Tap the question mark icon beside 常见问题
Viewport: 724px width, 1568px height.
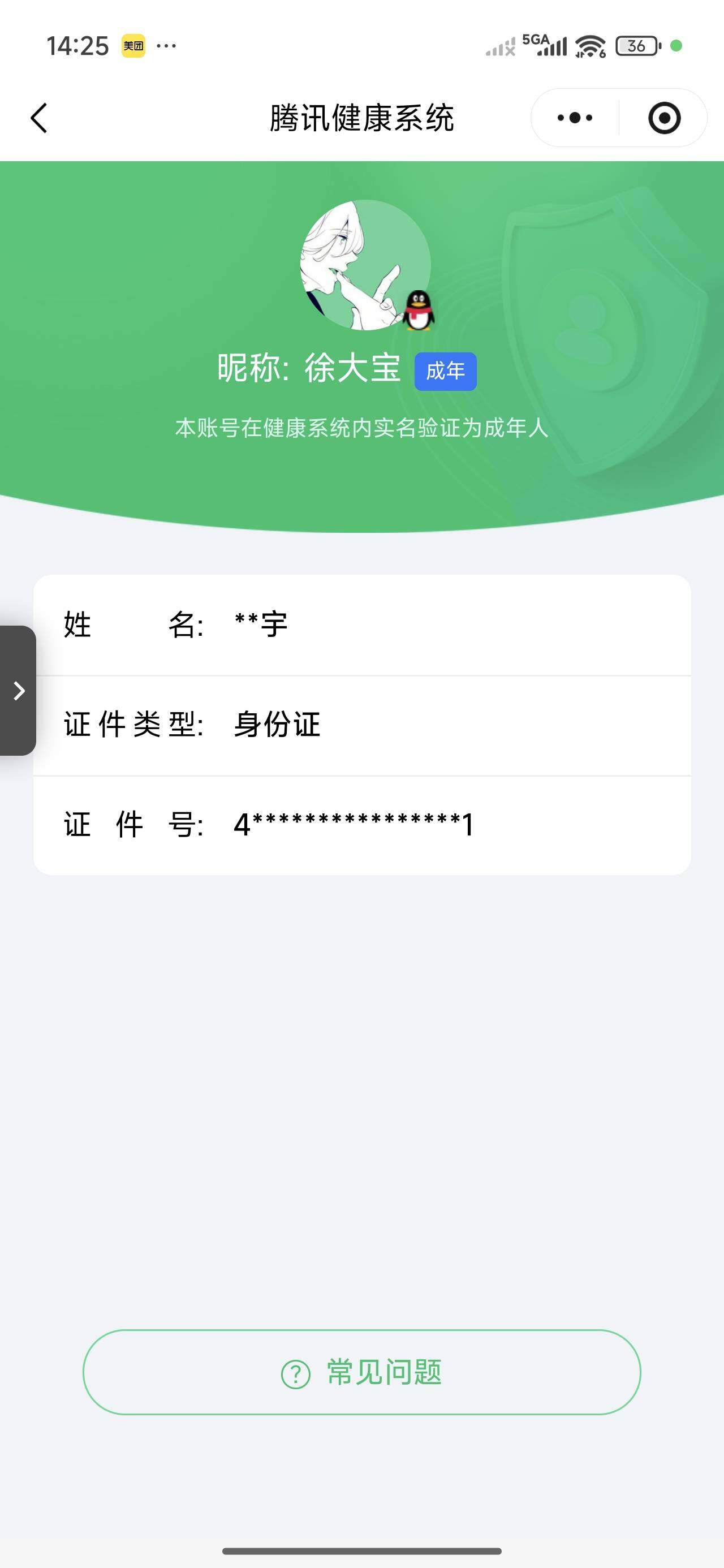(x=295, y=1372)
